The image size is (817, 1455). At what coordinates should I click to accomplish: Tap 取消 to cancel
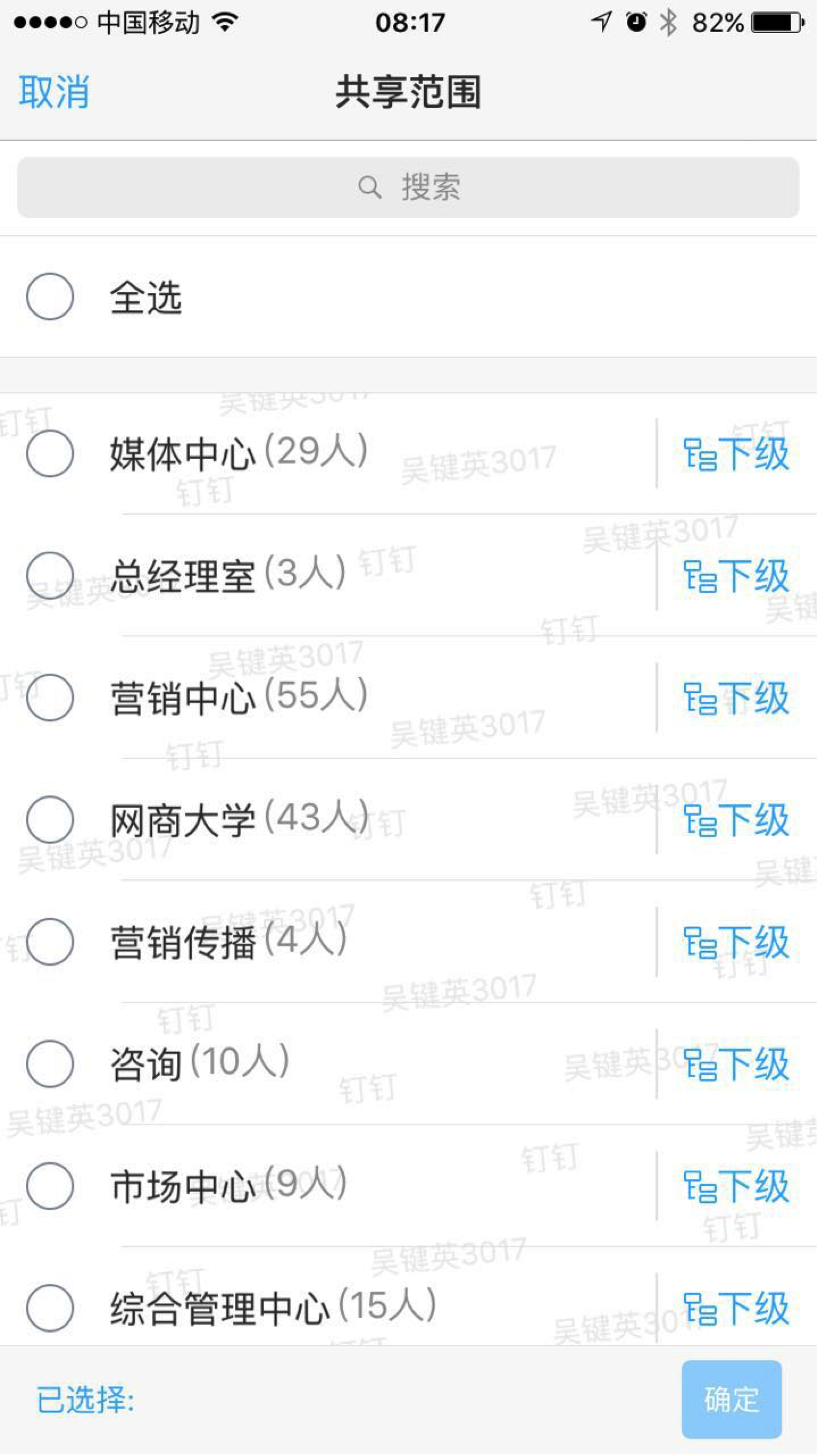(54, 92)
